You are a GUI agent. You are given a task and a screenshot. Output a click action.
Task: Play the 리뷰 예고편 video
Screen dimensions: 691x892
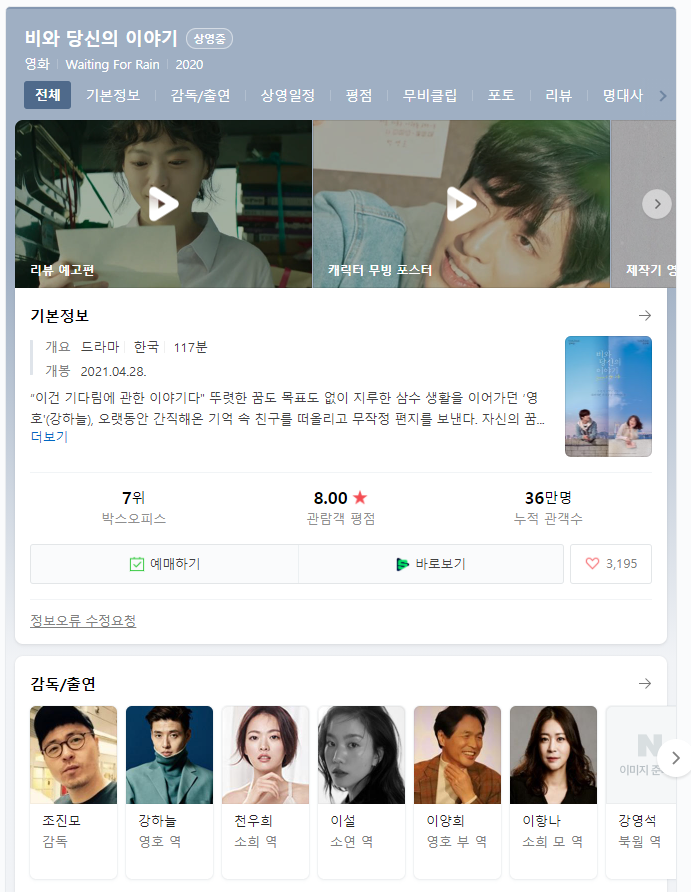pos(163,205)
